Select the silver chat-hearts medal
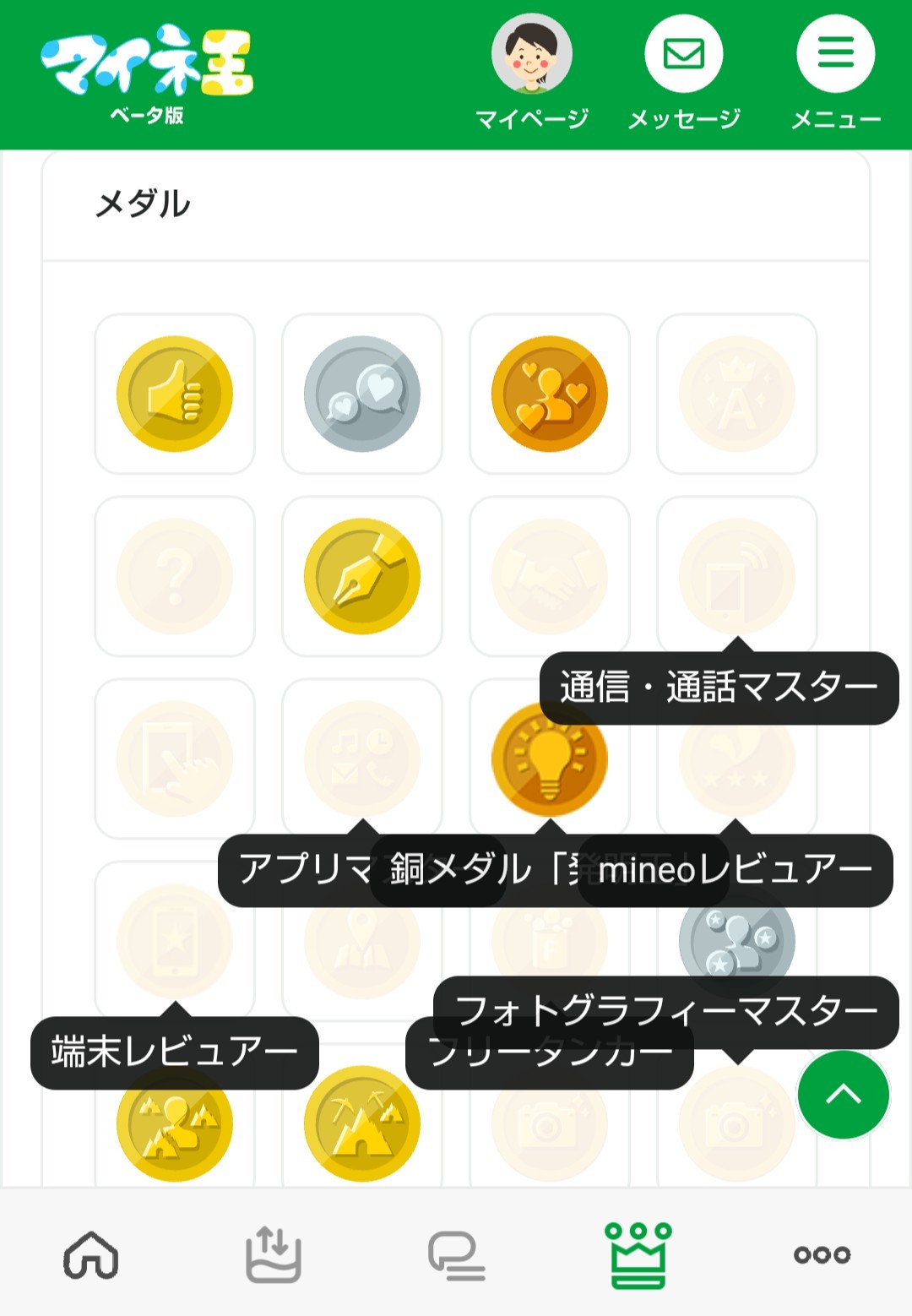This screenshot has width=912, height=1316. pos(362,394)
